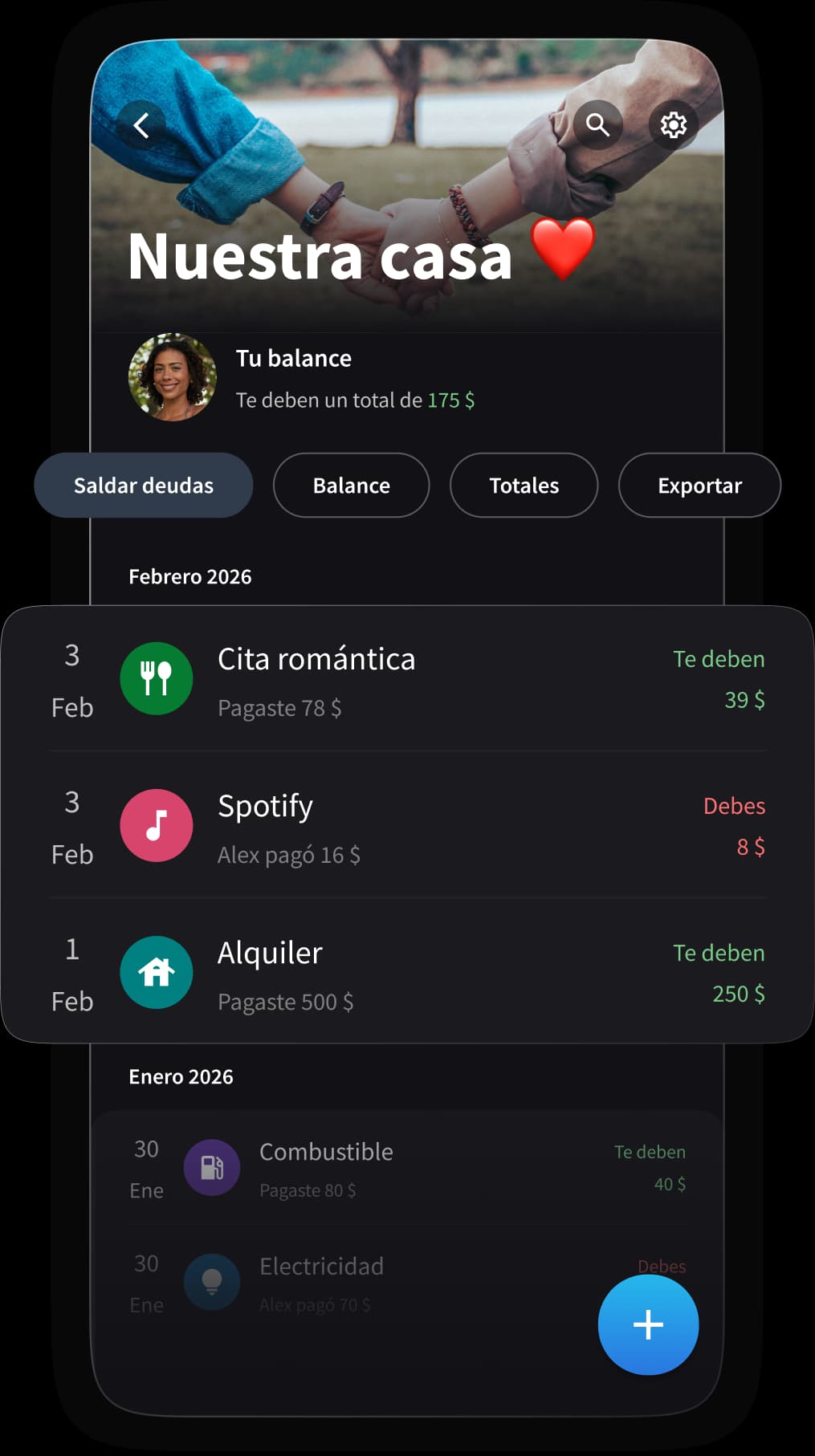
Task: Switch to the Balance view
Action: 351,485
